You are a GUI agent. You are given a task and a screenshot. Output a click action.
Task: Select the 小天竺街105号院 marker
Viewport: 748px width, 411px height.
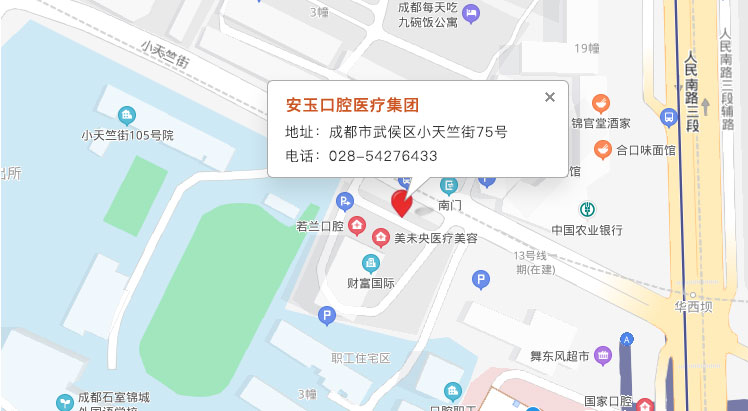click(x=126, y=115)
